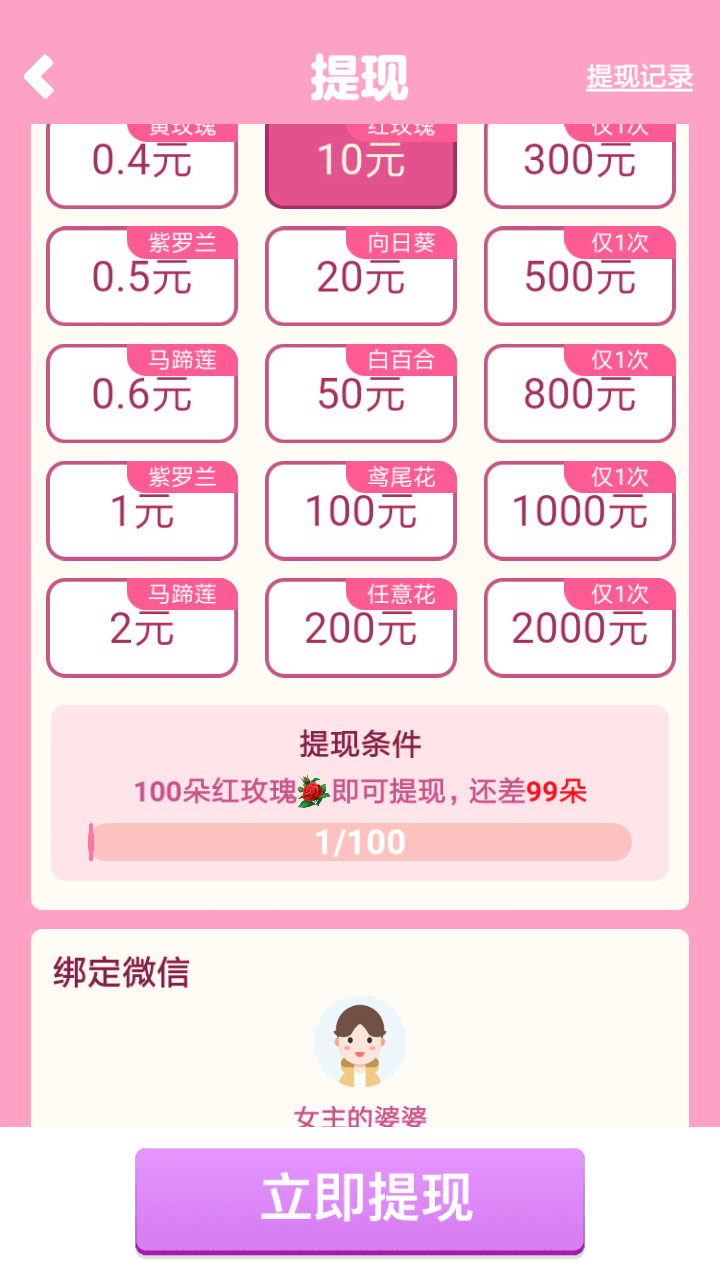Select the 0.5元 withdrawal amount
Screen dimensions: 720x1280
click(x=141, y=277)
